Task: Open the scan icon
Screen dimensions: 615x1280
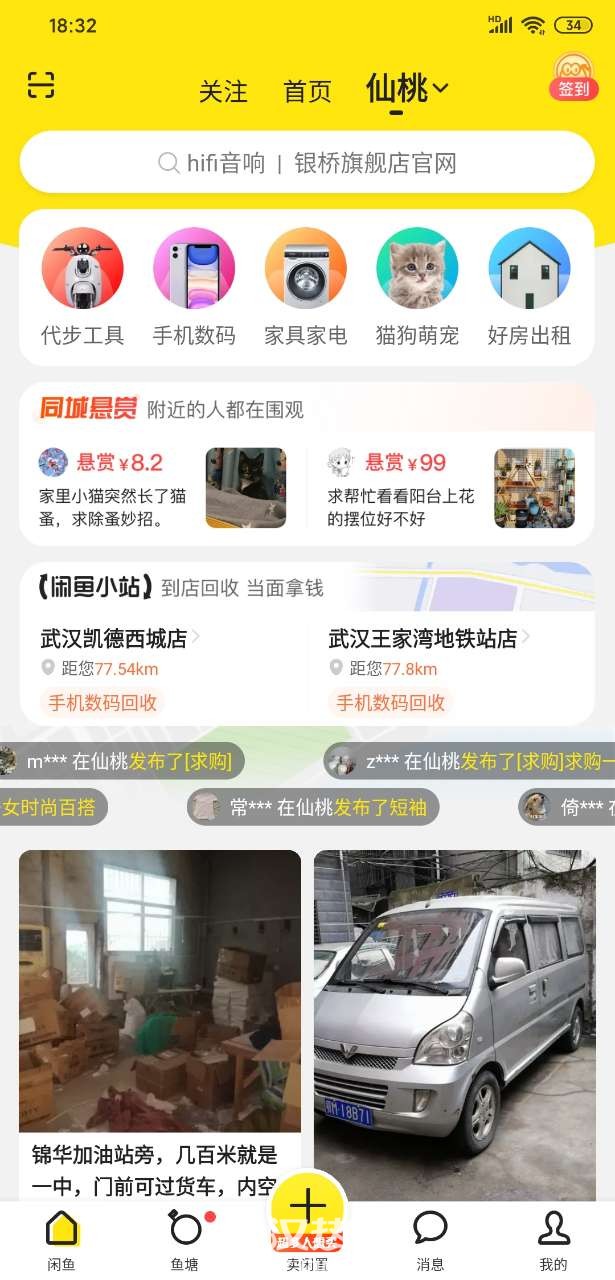Action: click(x=41, y=85)
